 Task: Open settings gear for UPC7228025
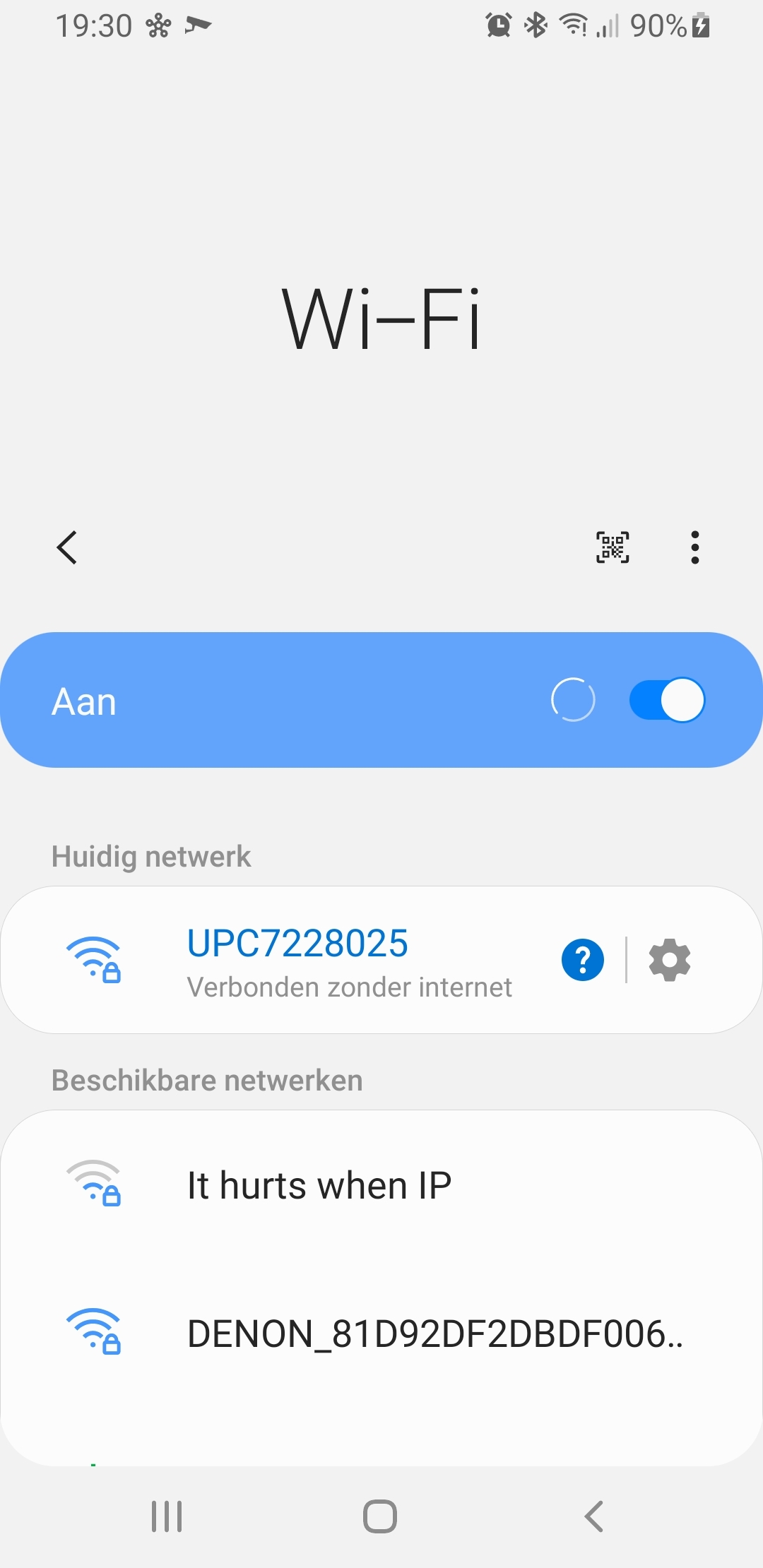tap(670, 960)
